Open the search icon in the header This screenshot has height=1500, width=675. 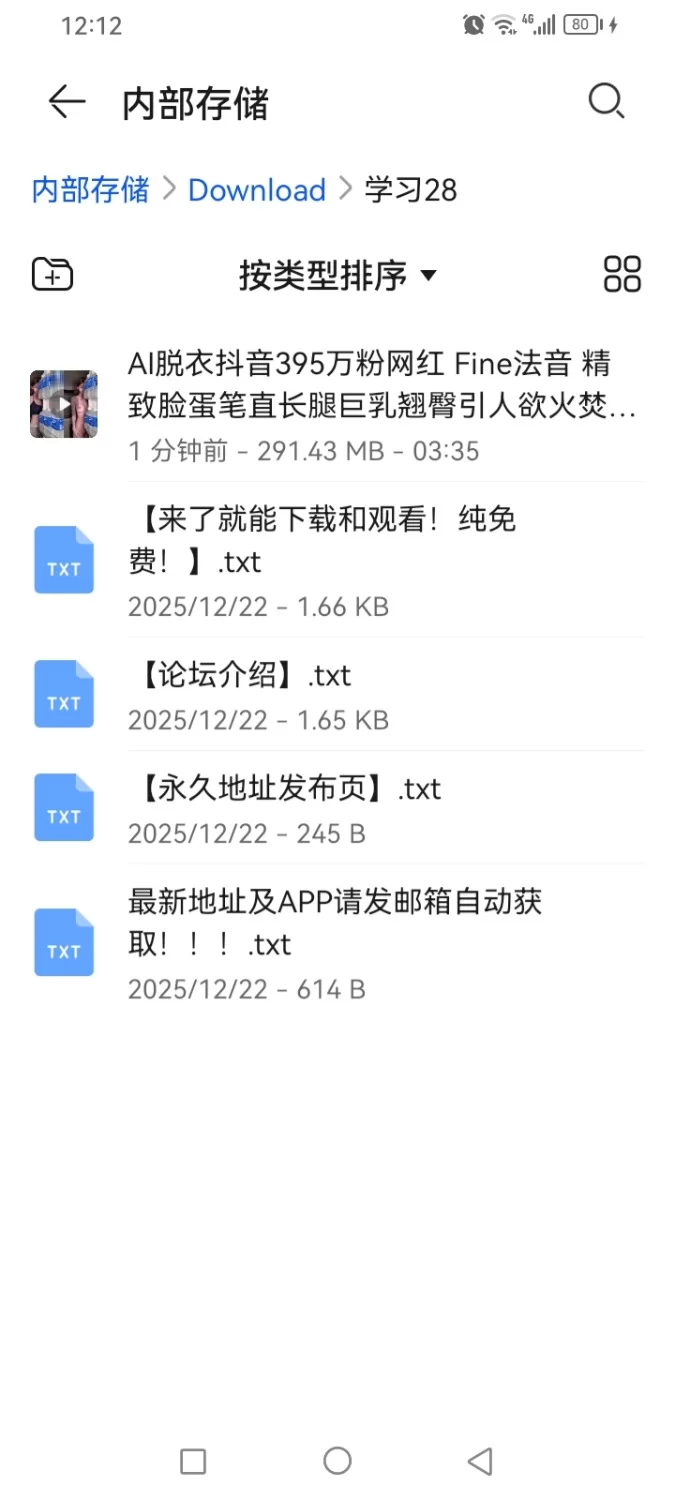click(x=606, y=102)
